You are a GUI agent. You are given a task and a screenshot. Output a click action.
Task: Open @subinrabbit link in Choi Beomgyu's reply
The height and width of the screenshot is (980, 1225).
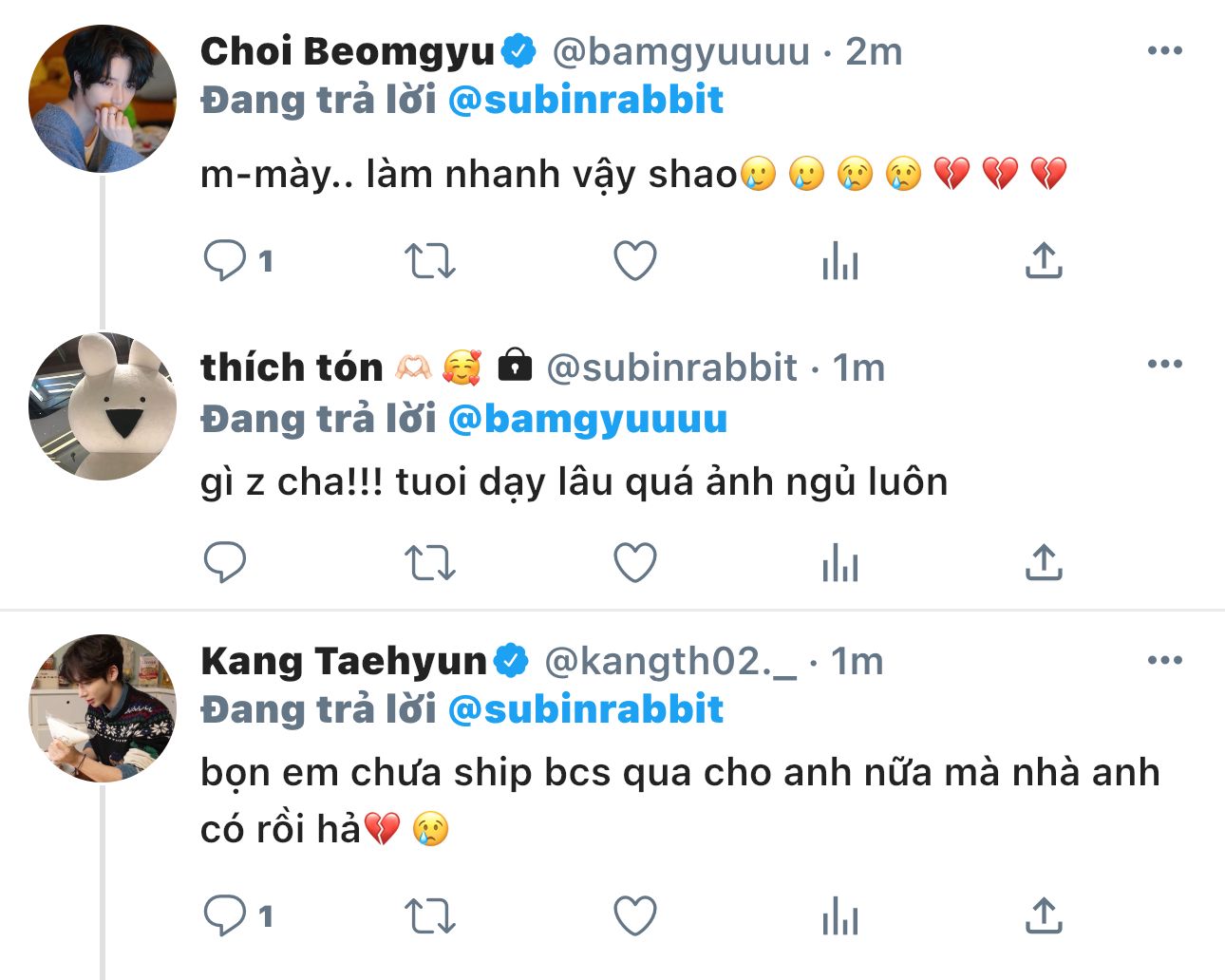coord(585,100)
